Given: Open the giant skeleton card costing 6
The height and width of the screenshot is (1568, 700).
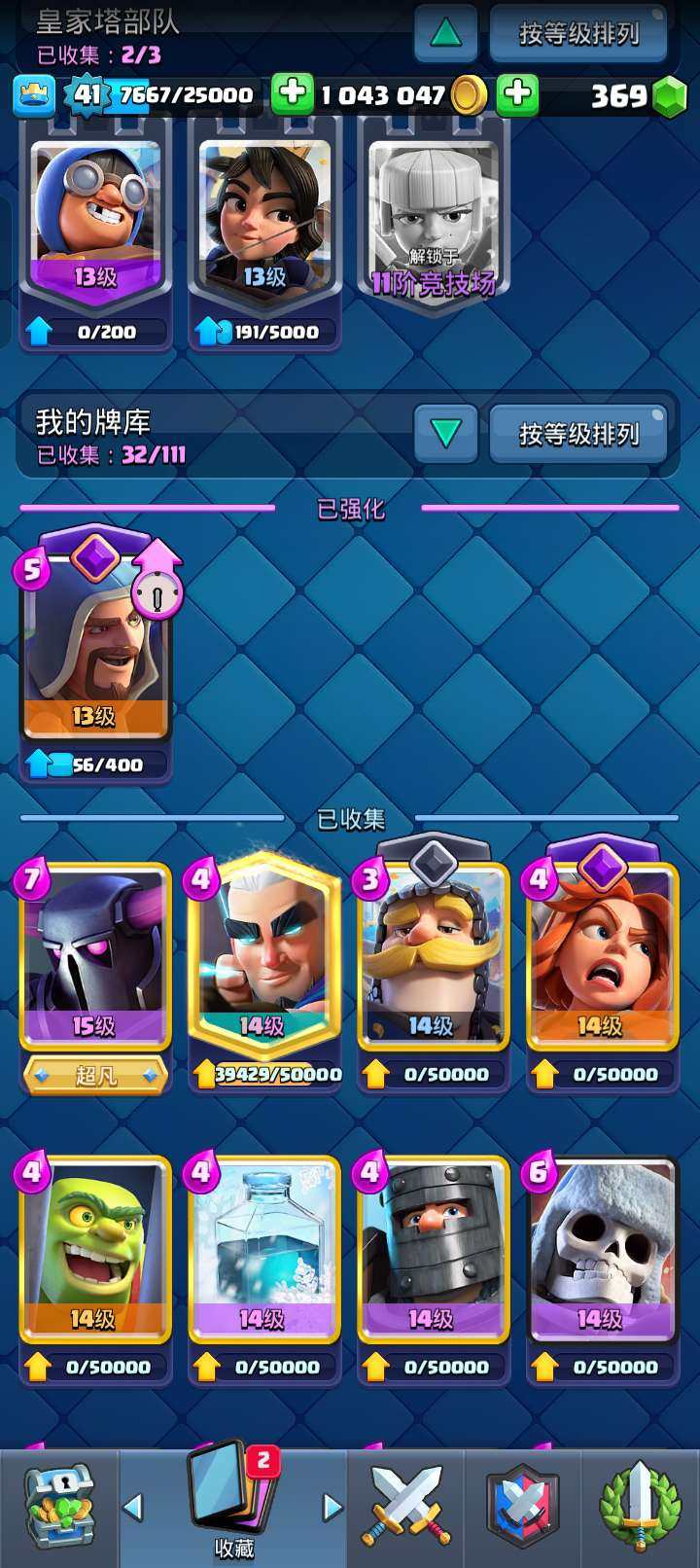Looking at the screenshot, I should click(601, 1250).
